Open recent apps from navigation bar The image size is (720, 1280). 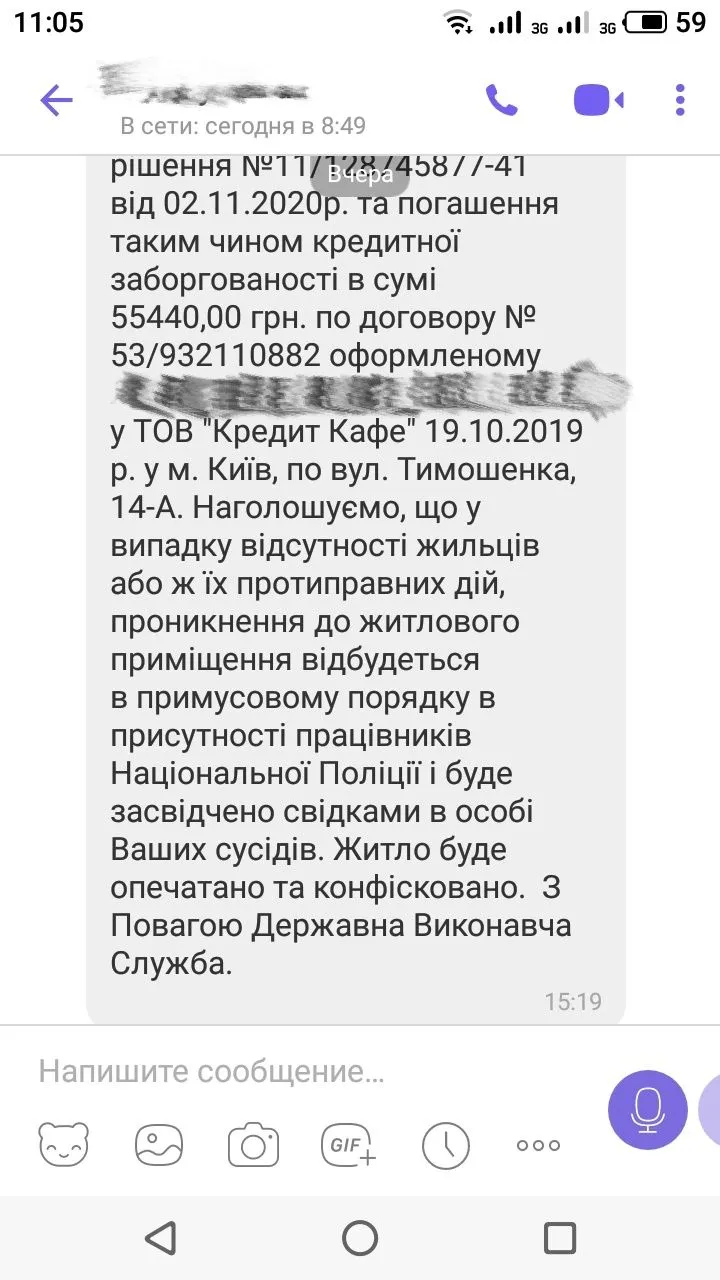coord(560,1238)
